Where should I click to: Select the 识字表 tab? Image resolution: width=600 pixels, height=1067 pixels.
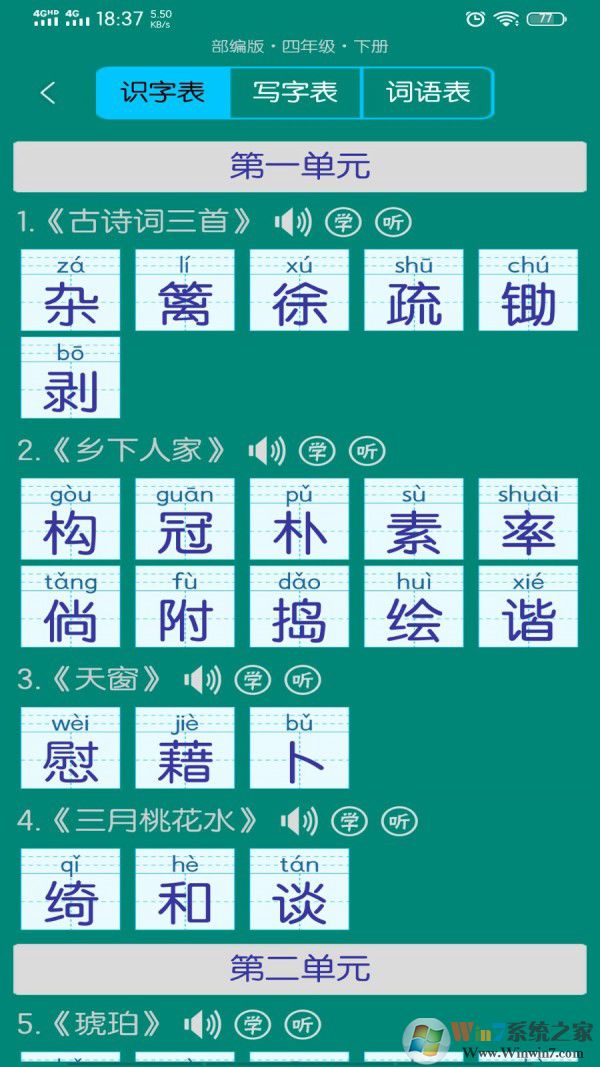[163, 93]
